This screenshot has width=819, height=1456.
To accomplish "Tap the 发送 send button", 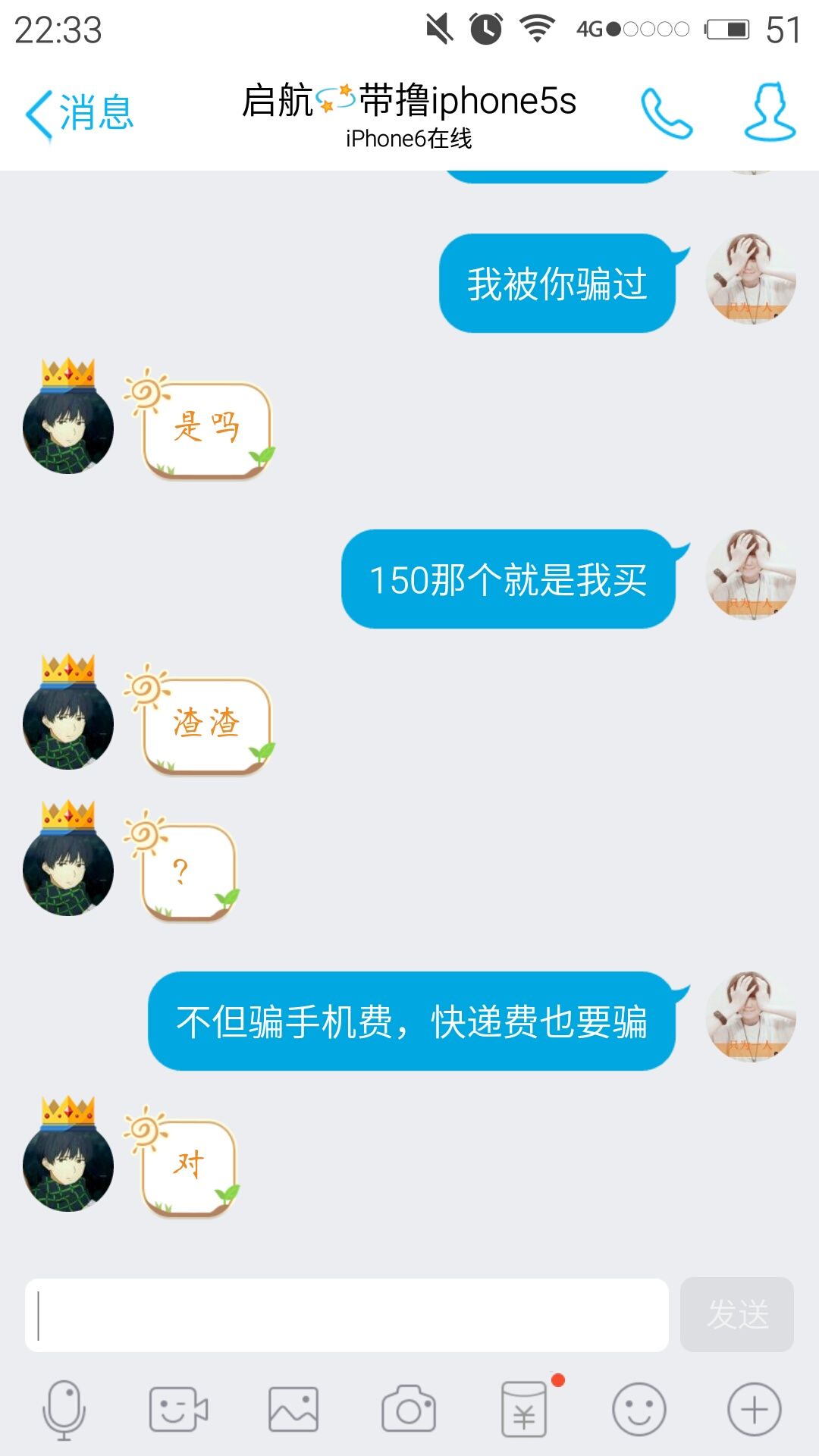I will pos(737,1315).
